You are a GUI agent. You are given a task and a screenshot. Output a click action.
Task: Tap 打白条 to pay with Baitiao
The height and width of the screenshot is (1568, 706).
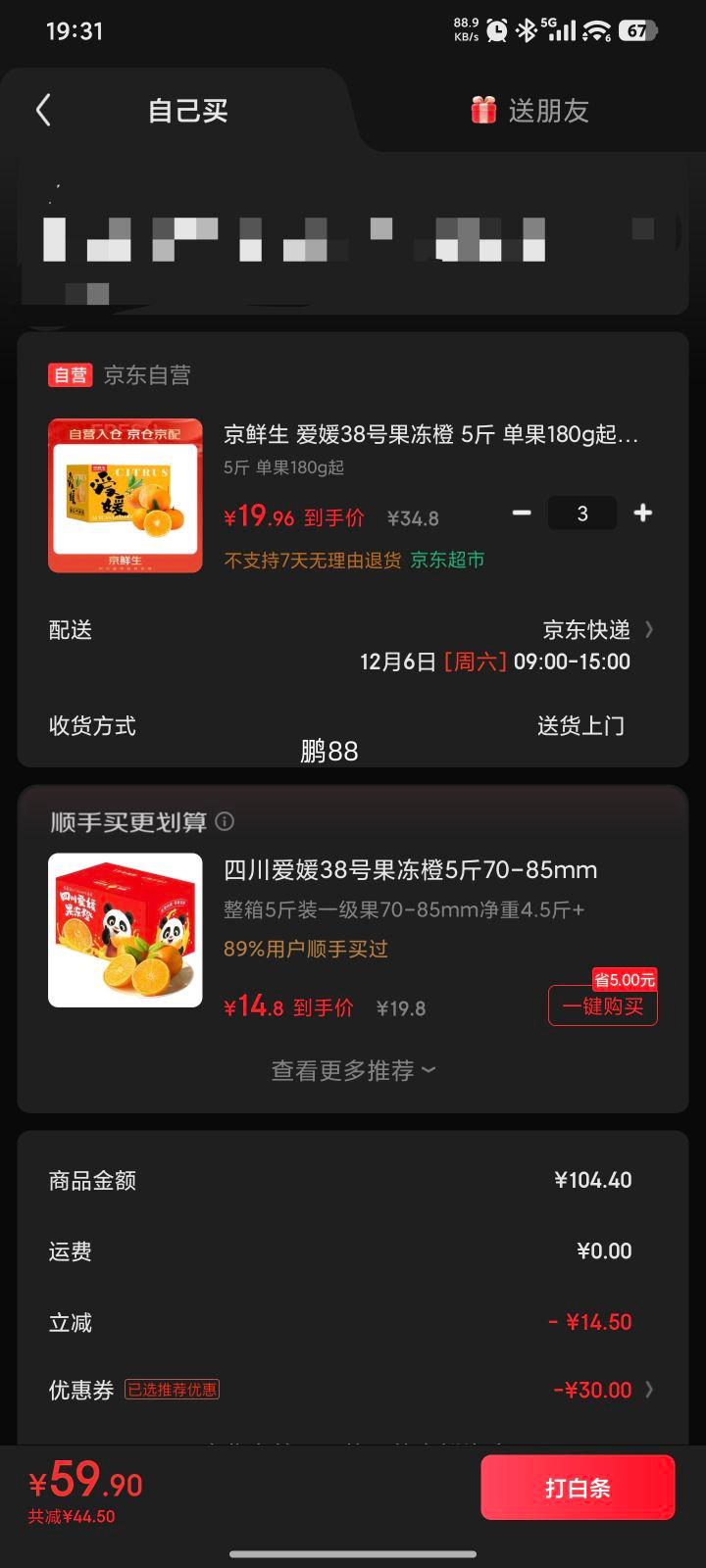[x=578, y=1487]
